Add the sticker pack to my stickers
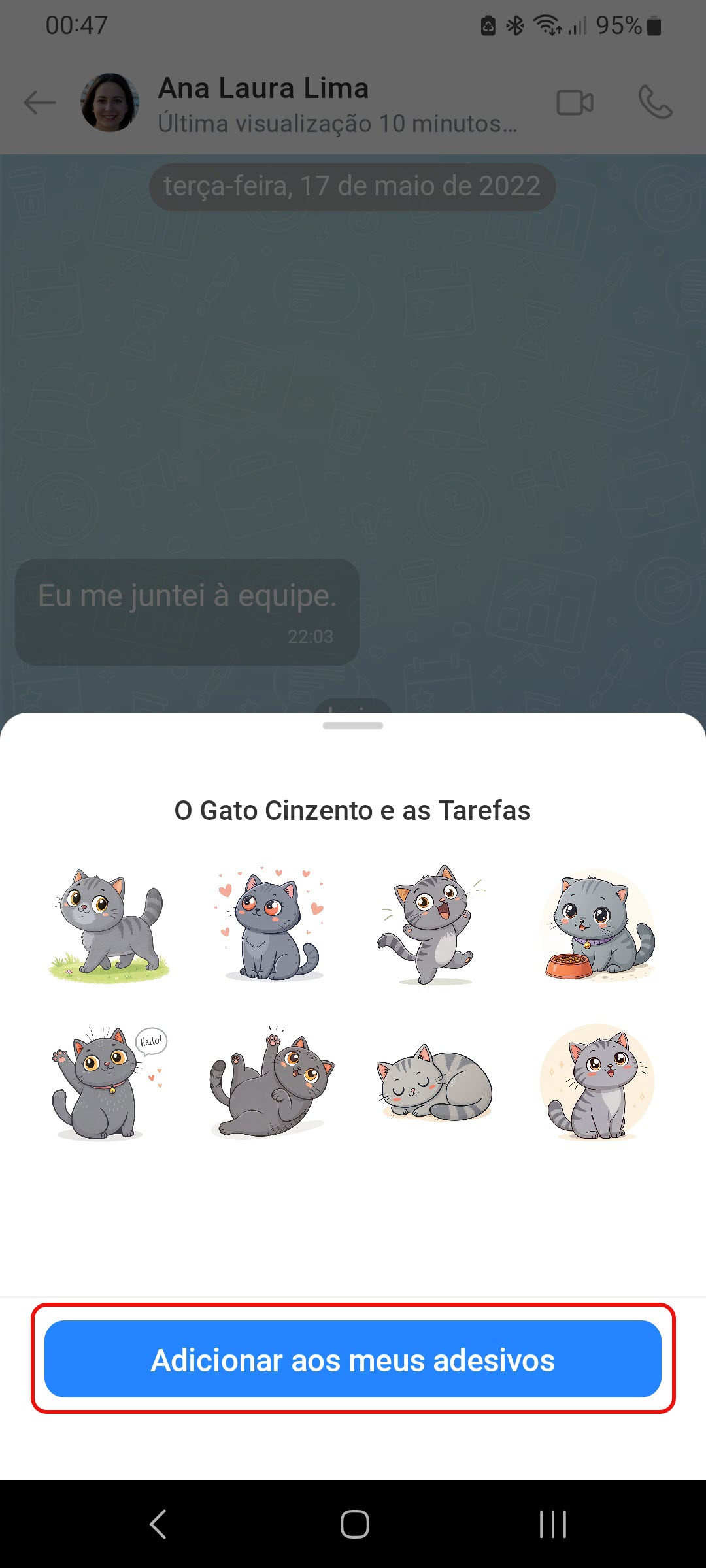This screenshot has width=706, height=1568. 353,1360
